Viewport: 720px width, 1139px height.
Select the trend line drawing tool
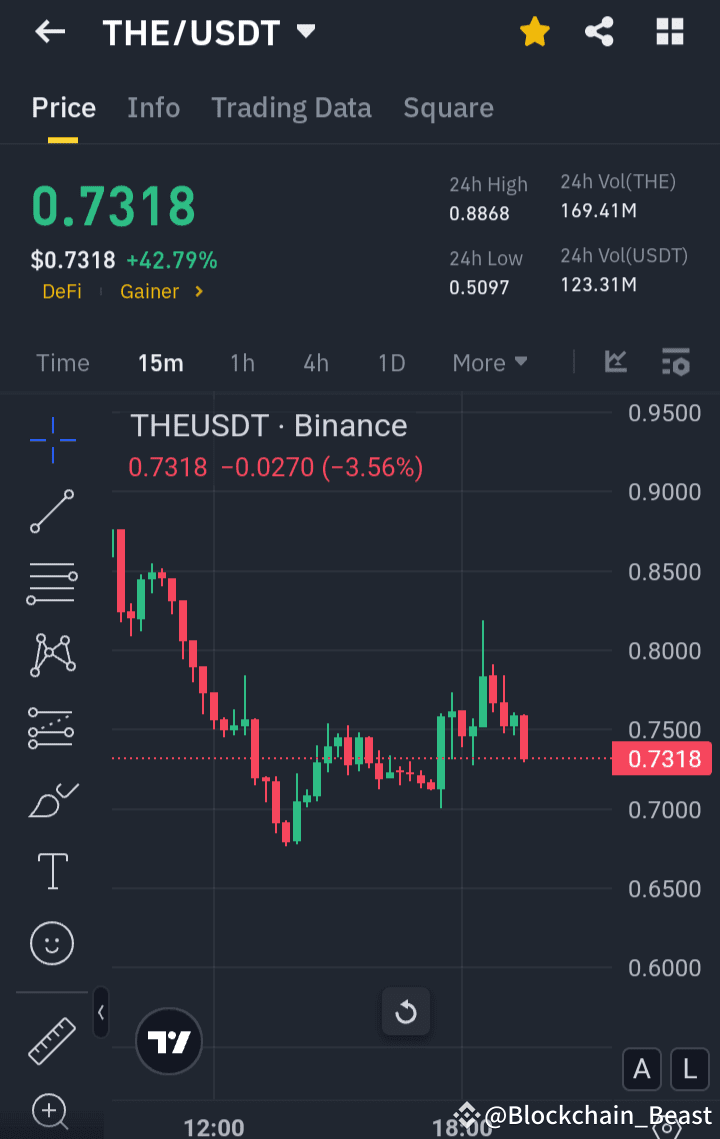pyautogui.click(x=51, y=512)
